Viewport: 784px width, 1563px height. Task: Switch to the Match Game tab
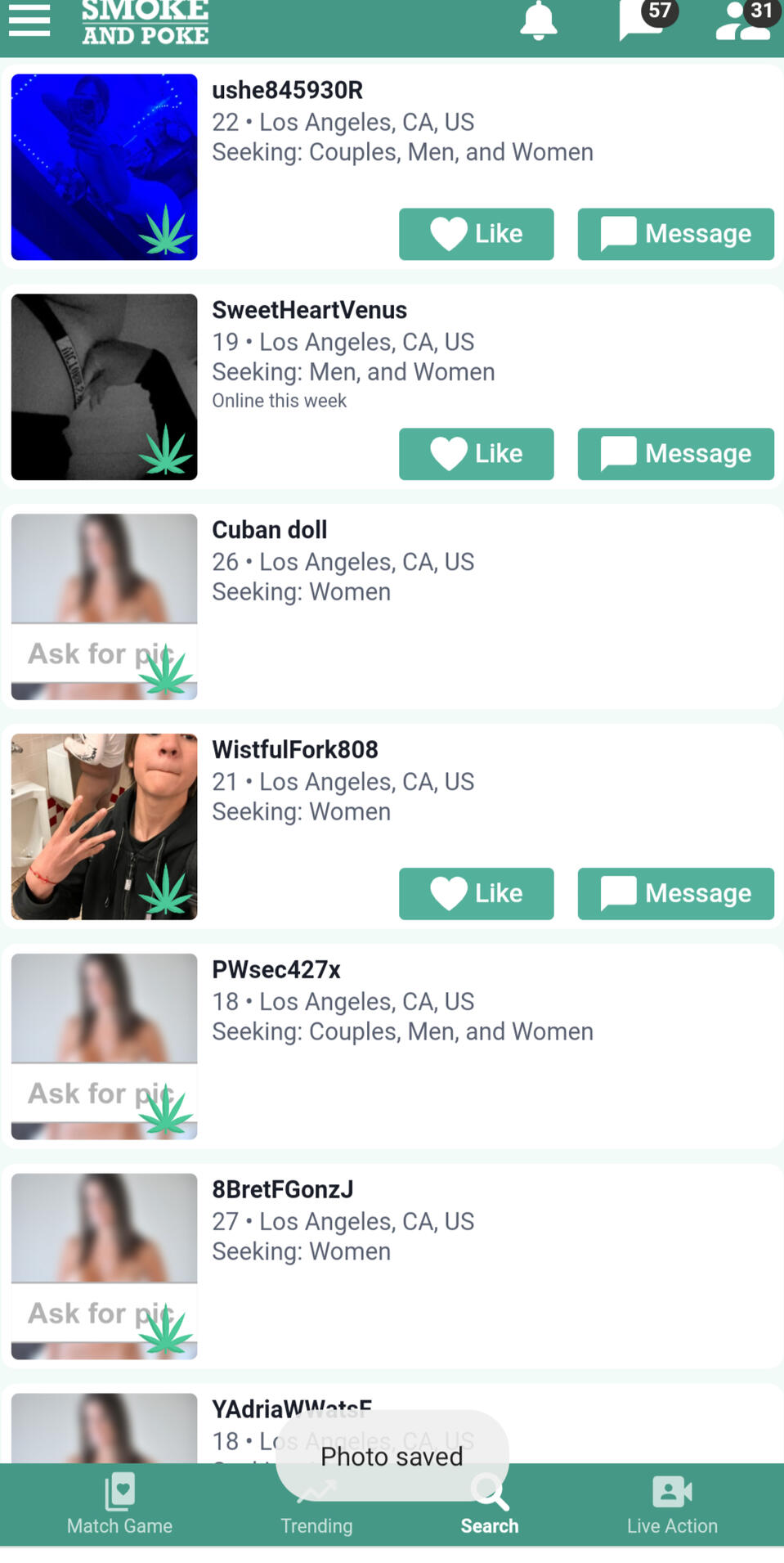pos(119,1505)
